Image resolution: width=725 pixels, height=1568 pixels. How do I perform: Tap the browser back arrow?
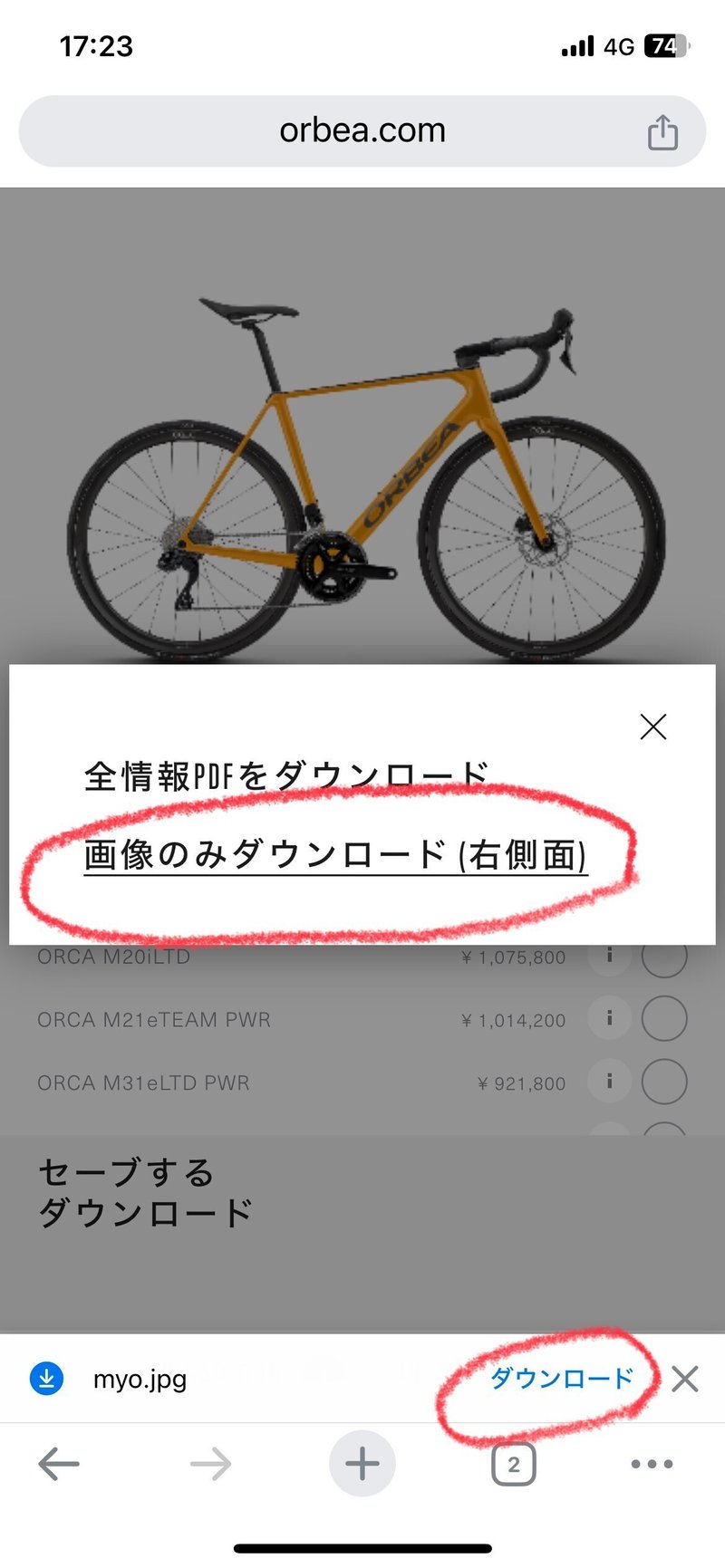58,1462
